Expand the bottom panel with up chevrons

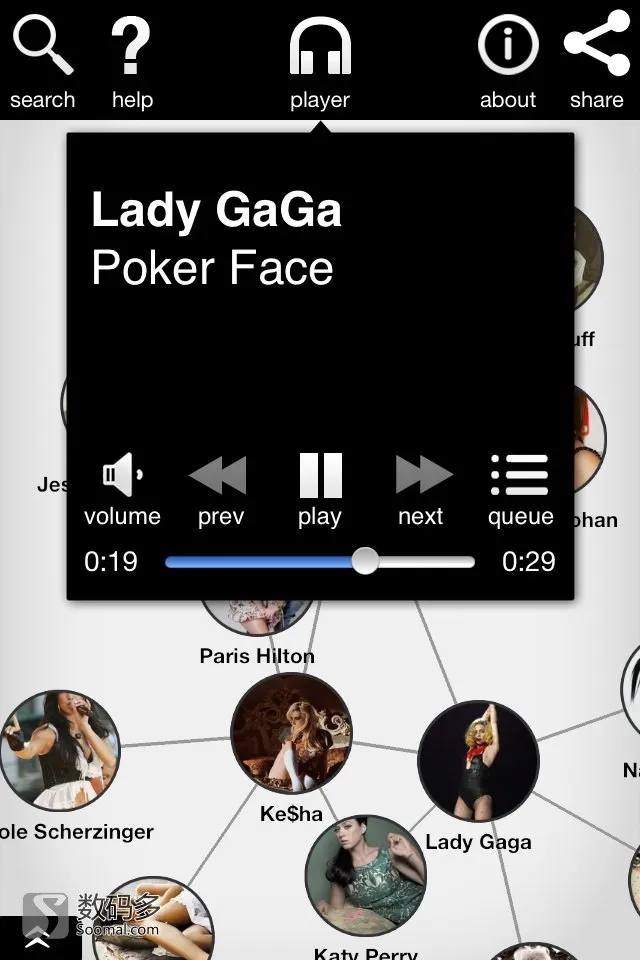38,937
